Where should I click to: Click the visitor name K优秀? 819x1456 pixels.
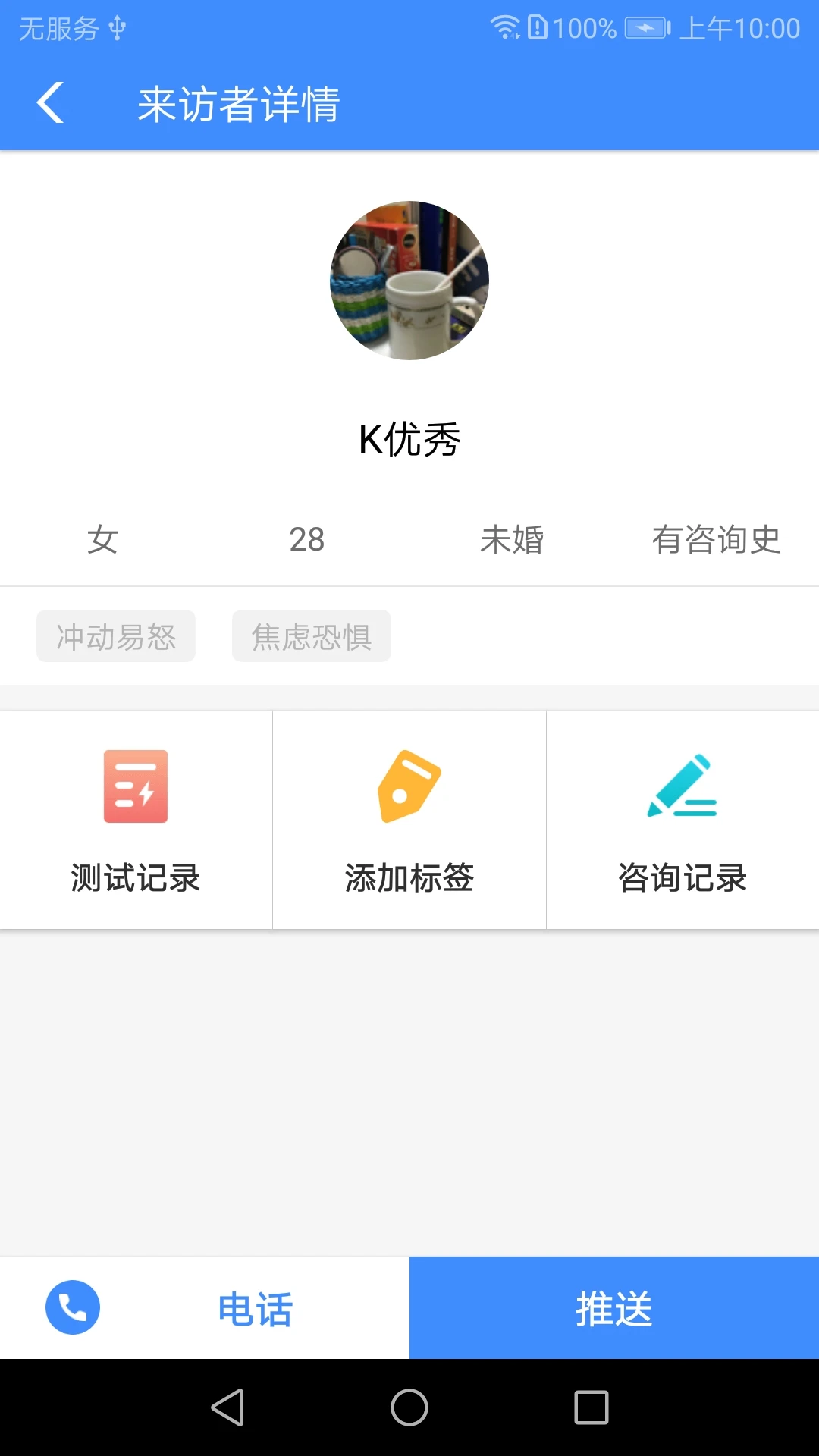(409, 438)
